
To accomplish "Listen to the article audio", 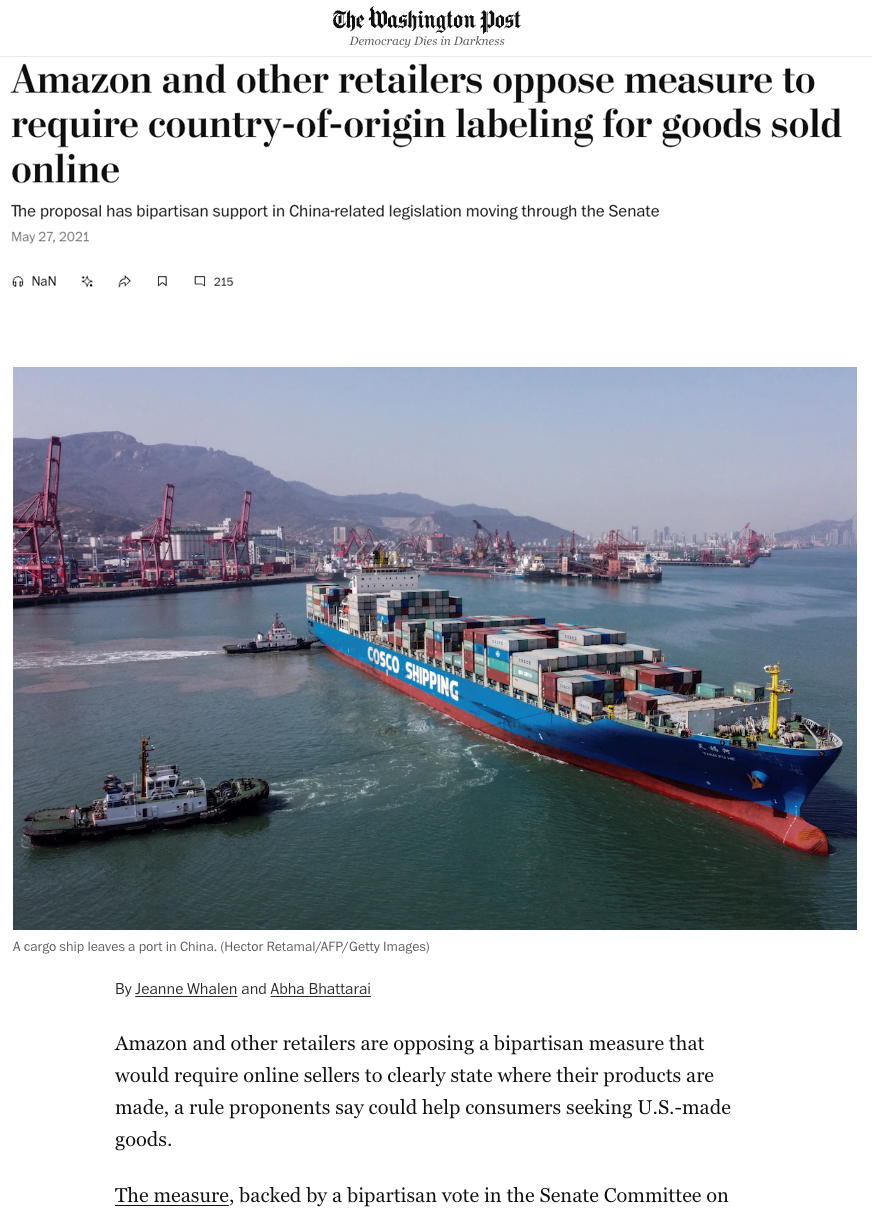I will tap(33, 282).
